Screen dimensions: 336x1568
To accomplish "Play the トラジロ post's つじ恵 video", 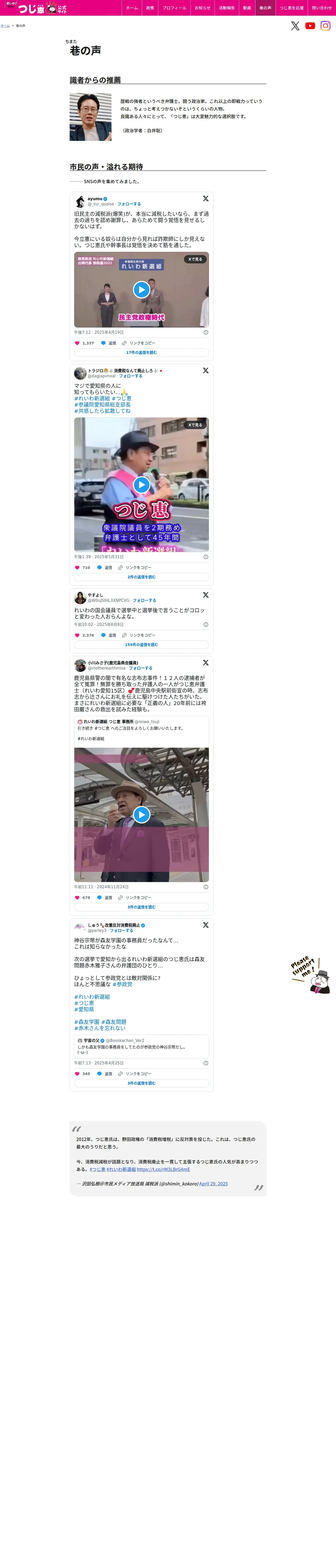I will pyautogui.click(x=142, y=485).
